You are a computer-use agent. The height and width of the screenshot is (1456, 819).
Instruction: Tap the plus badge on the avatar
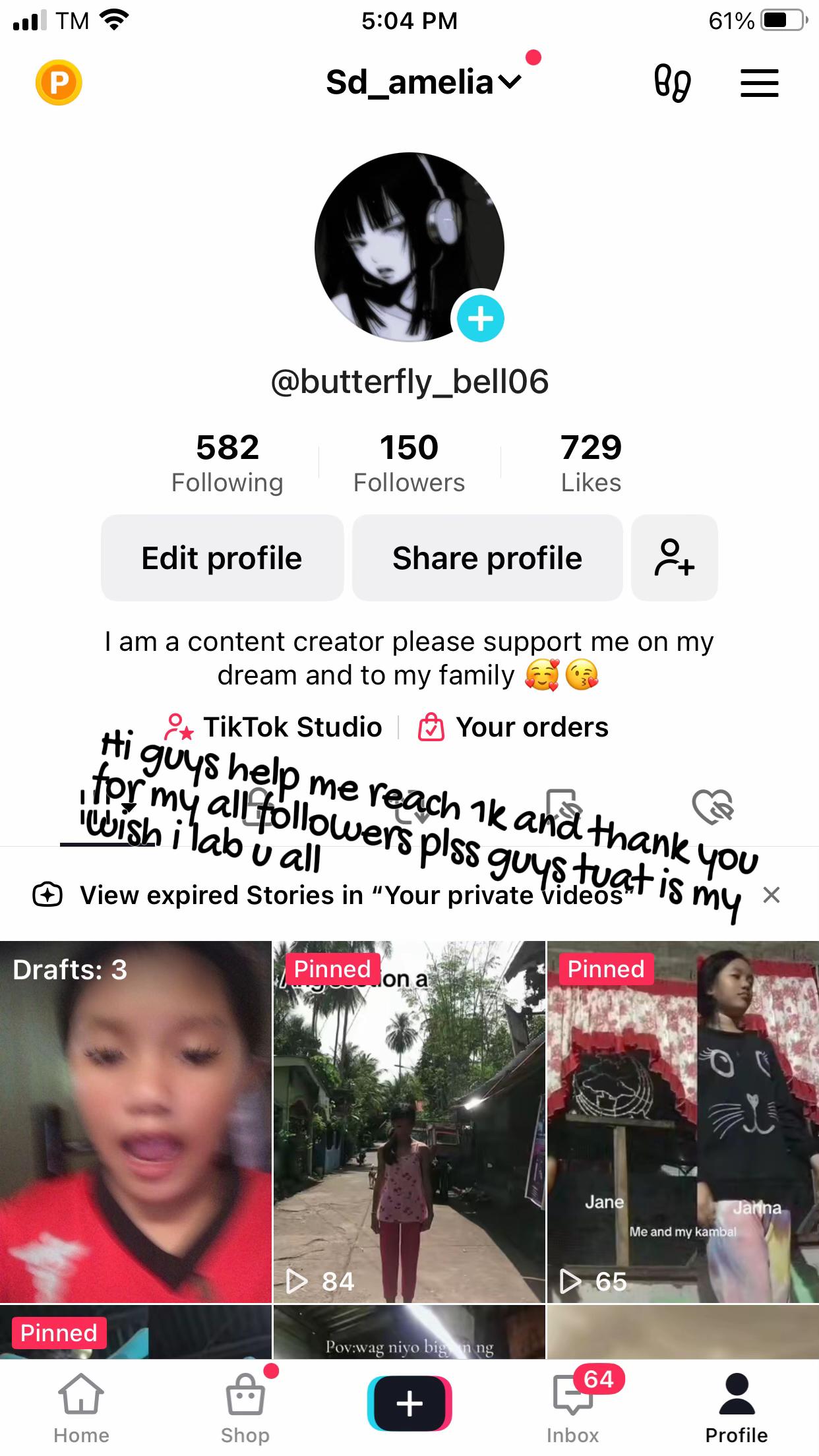(481, 318)
